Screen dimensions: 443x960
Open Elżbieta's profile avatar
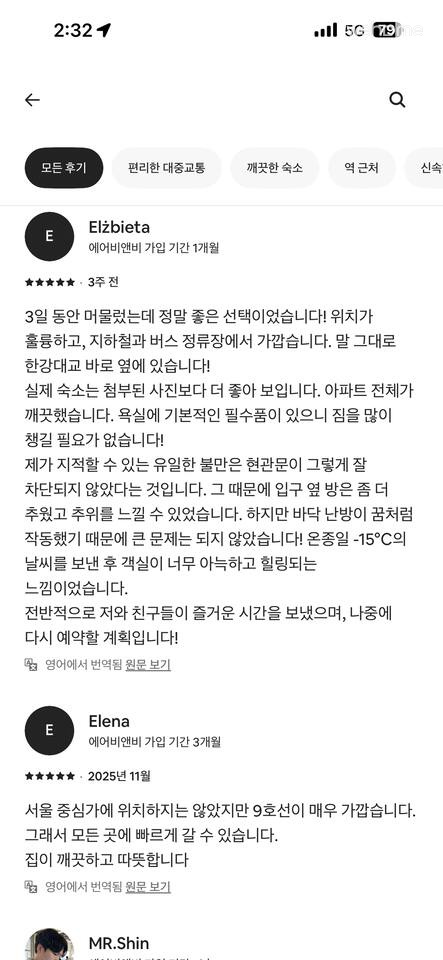[x=50, y=236]
